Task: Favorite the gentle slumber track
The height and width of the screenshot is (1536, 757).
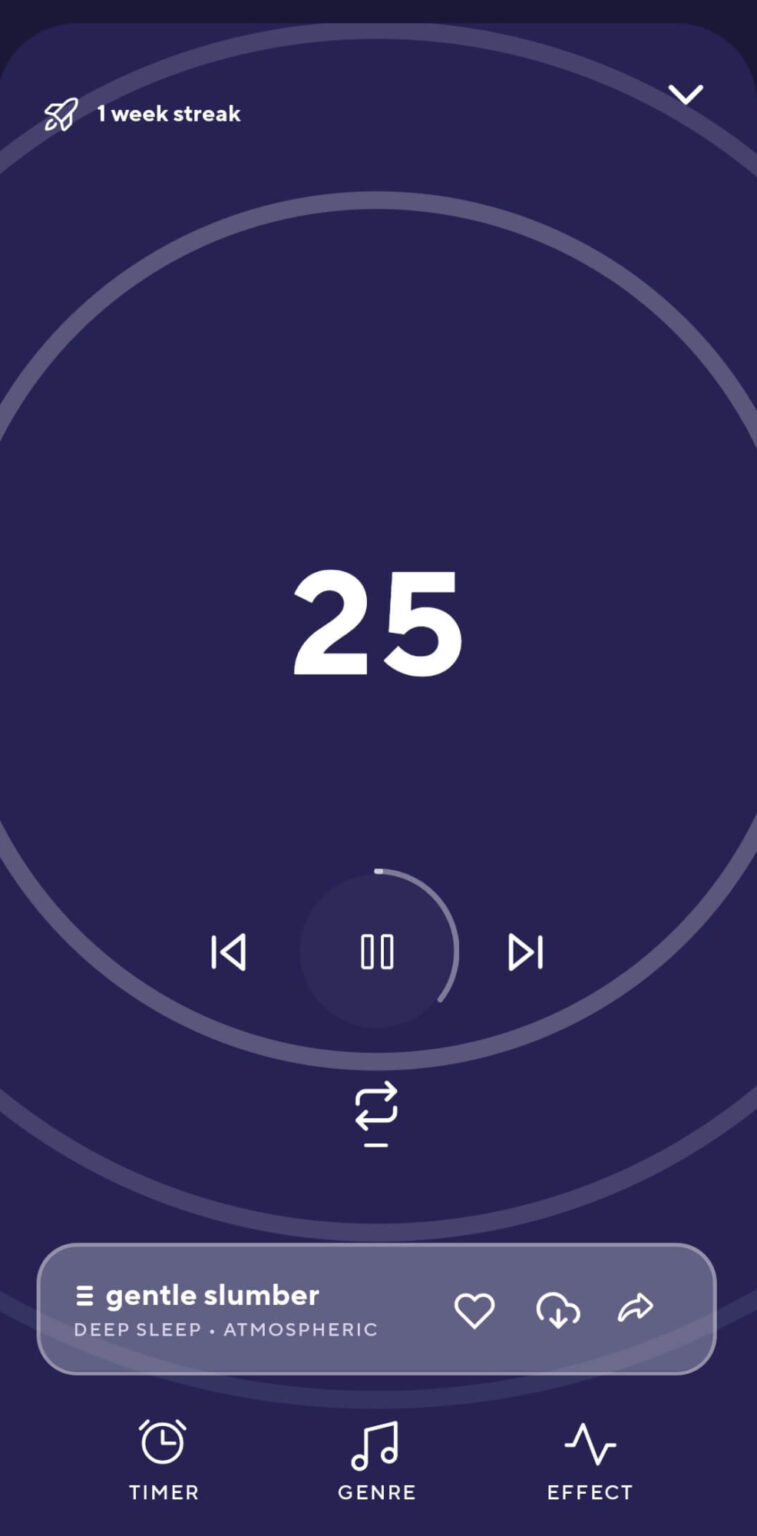Action: [475, 1308]
